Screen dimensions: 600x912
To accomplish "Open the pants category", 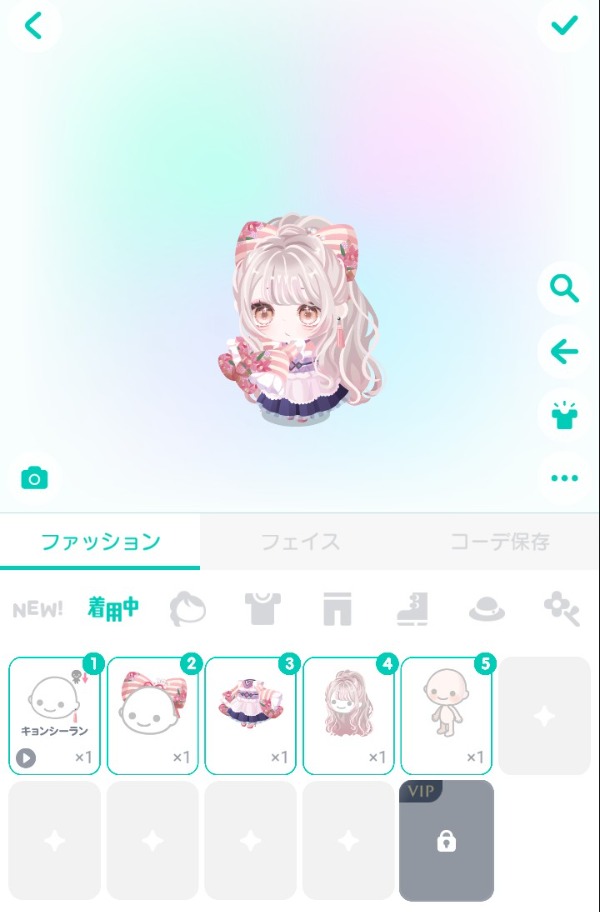I will click(x=337, y=608).
